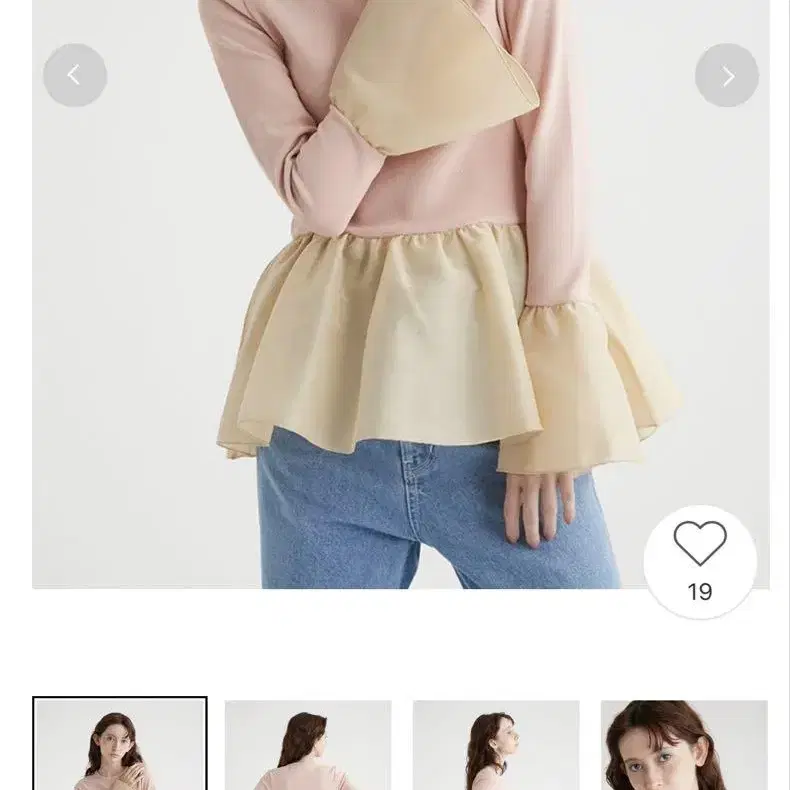The height and width of the screenshot is (790, 790).
Task: Show the next product image
Action: [x=727, y=75]
